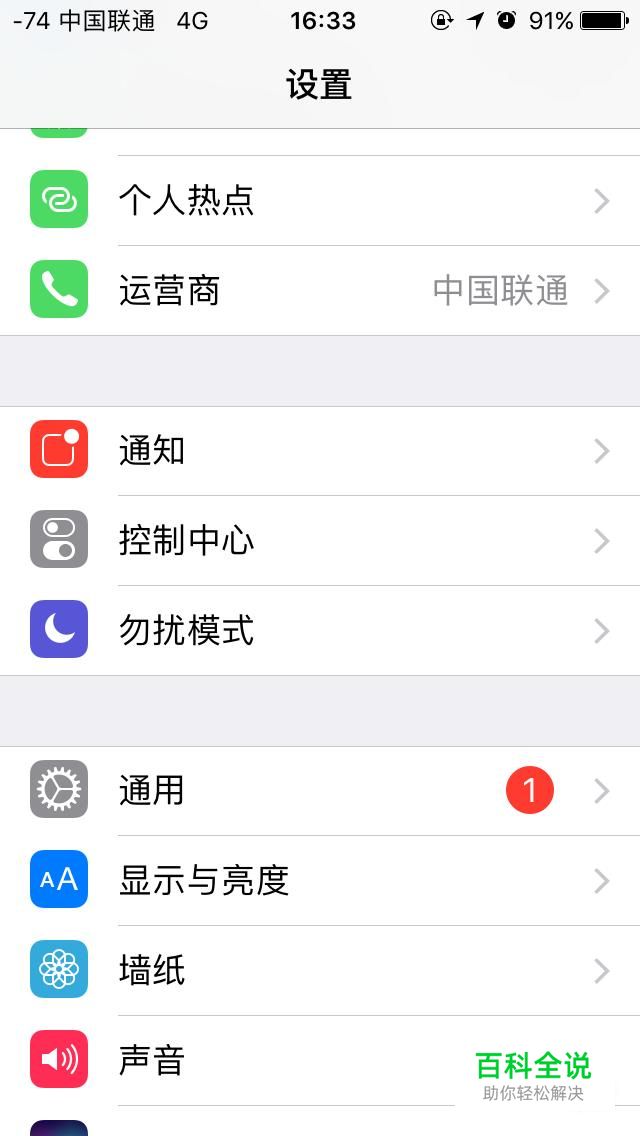Viewport: 640px width, 1136px height.
Task: Choose the 墙纸 wallpaper row
Action: (x=320, y=971)
